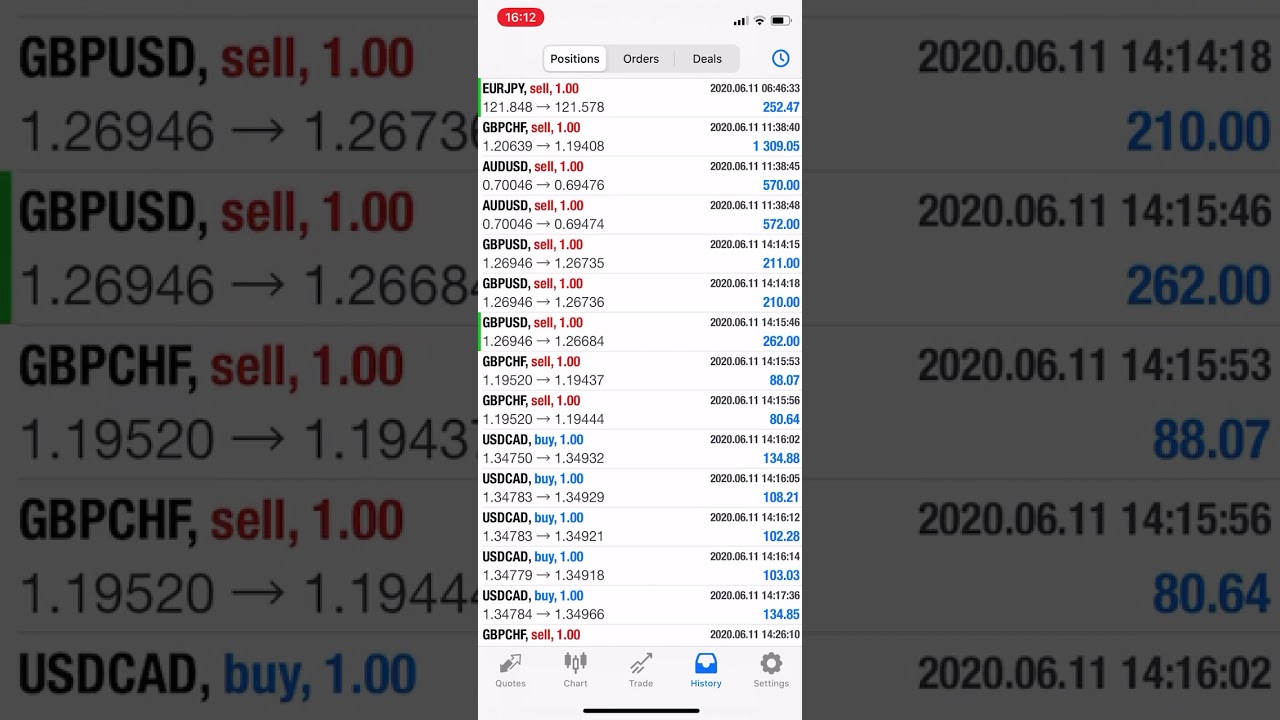Open AUDUSD sell position with profit 570.00
This screenshot has height=720, width=1280.
pos(640,176)
